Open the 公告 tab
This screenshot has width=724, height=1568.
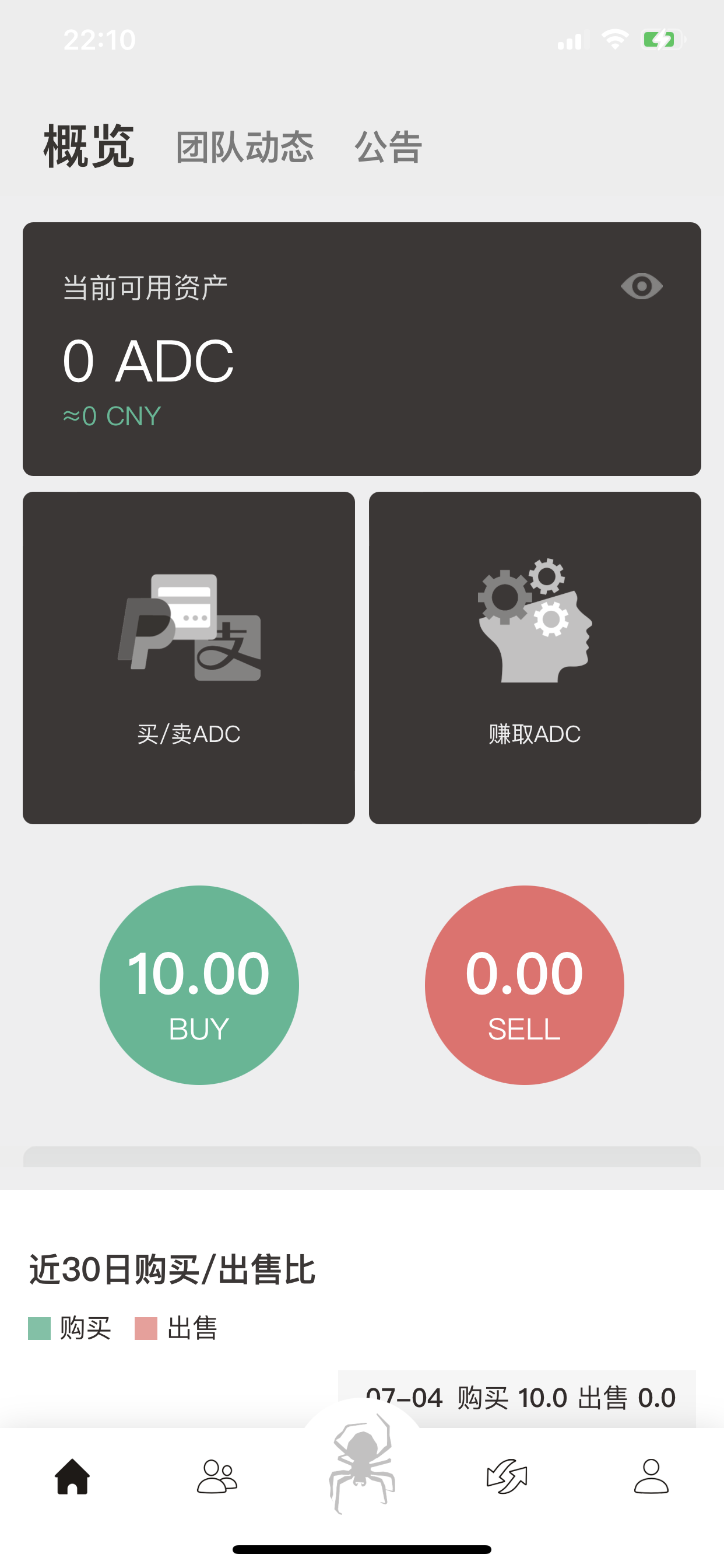coord(388,148)
